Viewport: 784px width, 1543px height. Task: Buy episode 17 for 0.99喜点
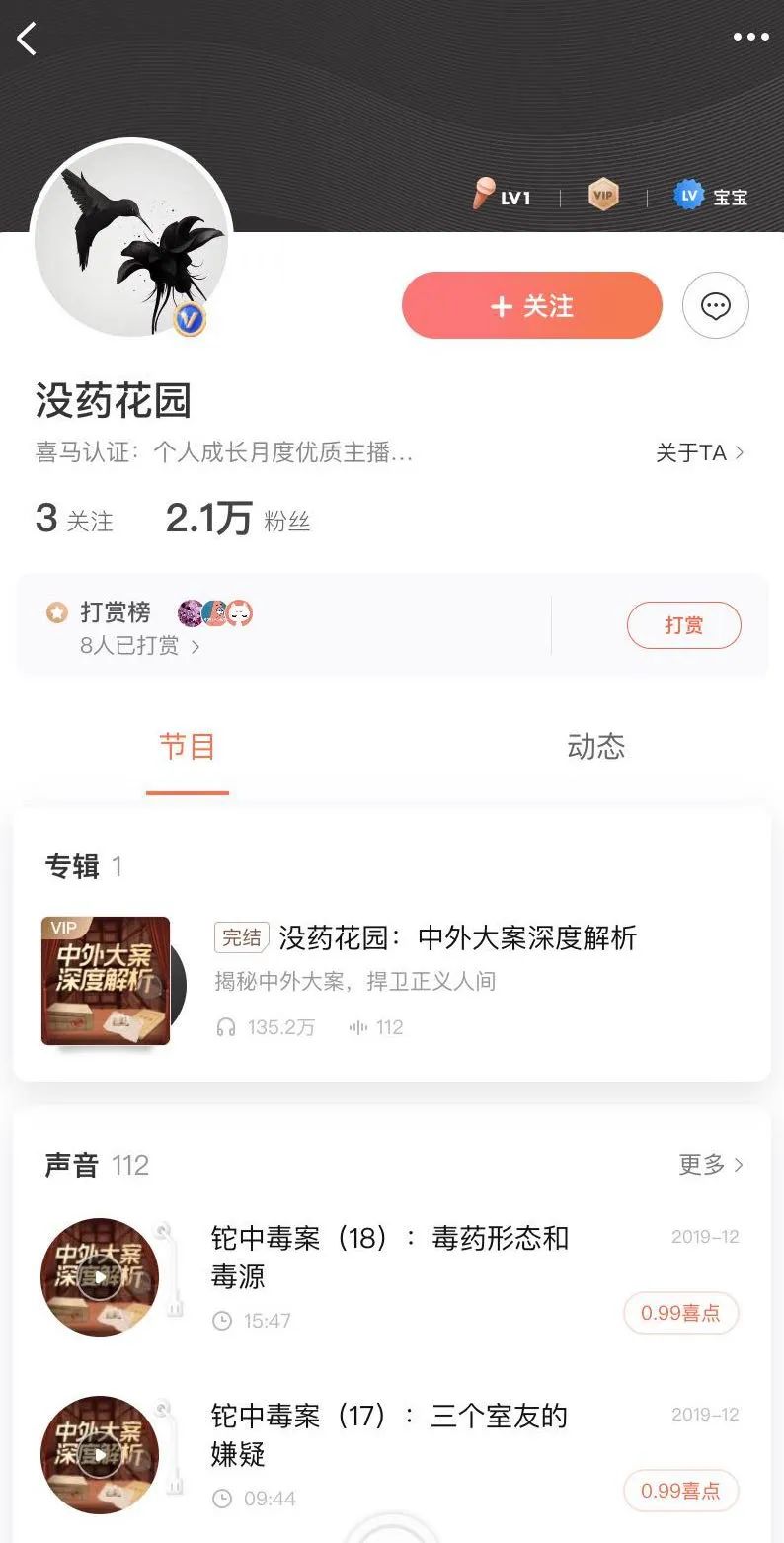680,1491
